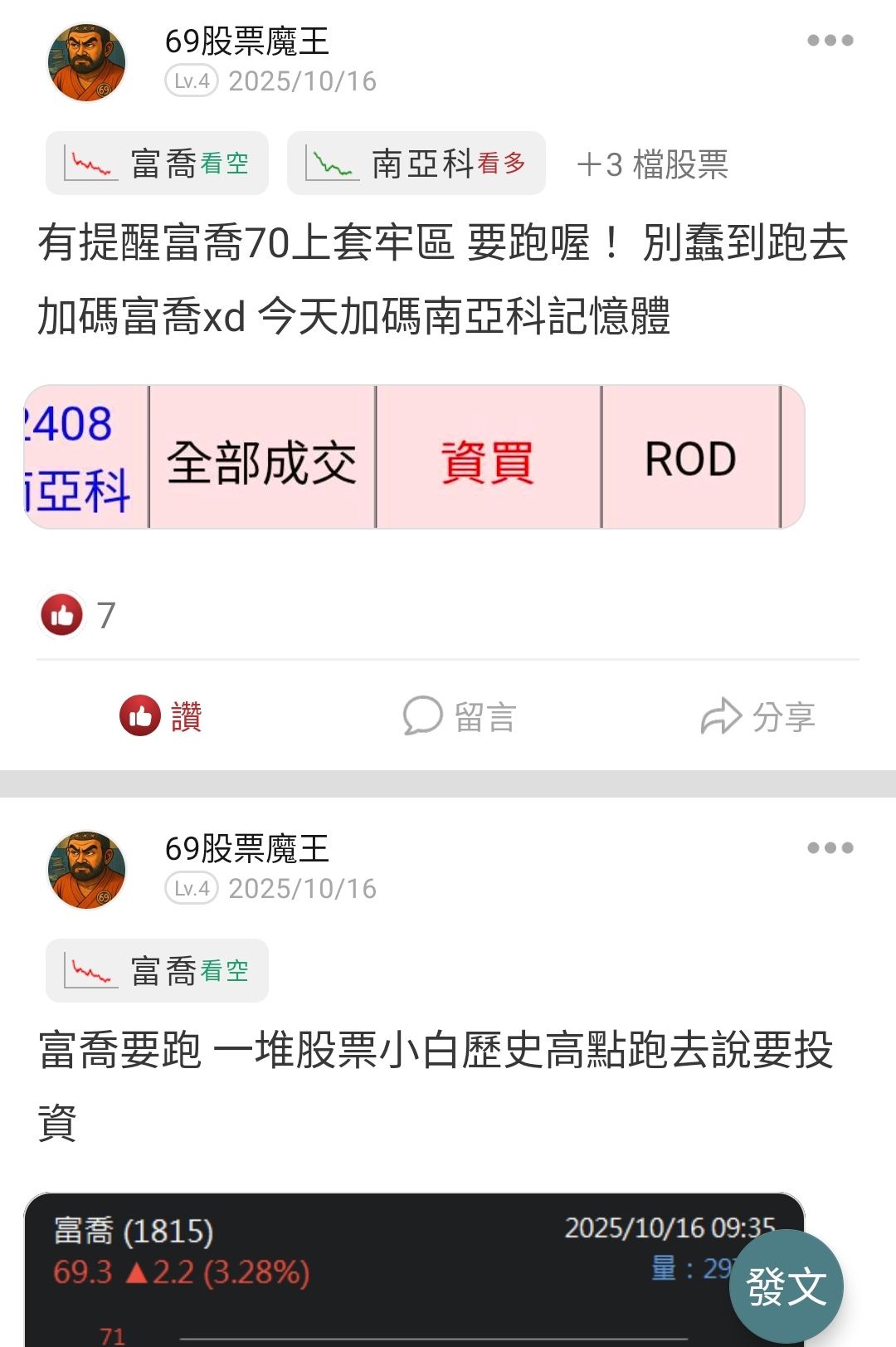Open the green mini-chart icon on 南亞科 tag
Screen dimensions: 896x1347
pyautogui.click(x=331, y=163)
